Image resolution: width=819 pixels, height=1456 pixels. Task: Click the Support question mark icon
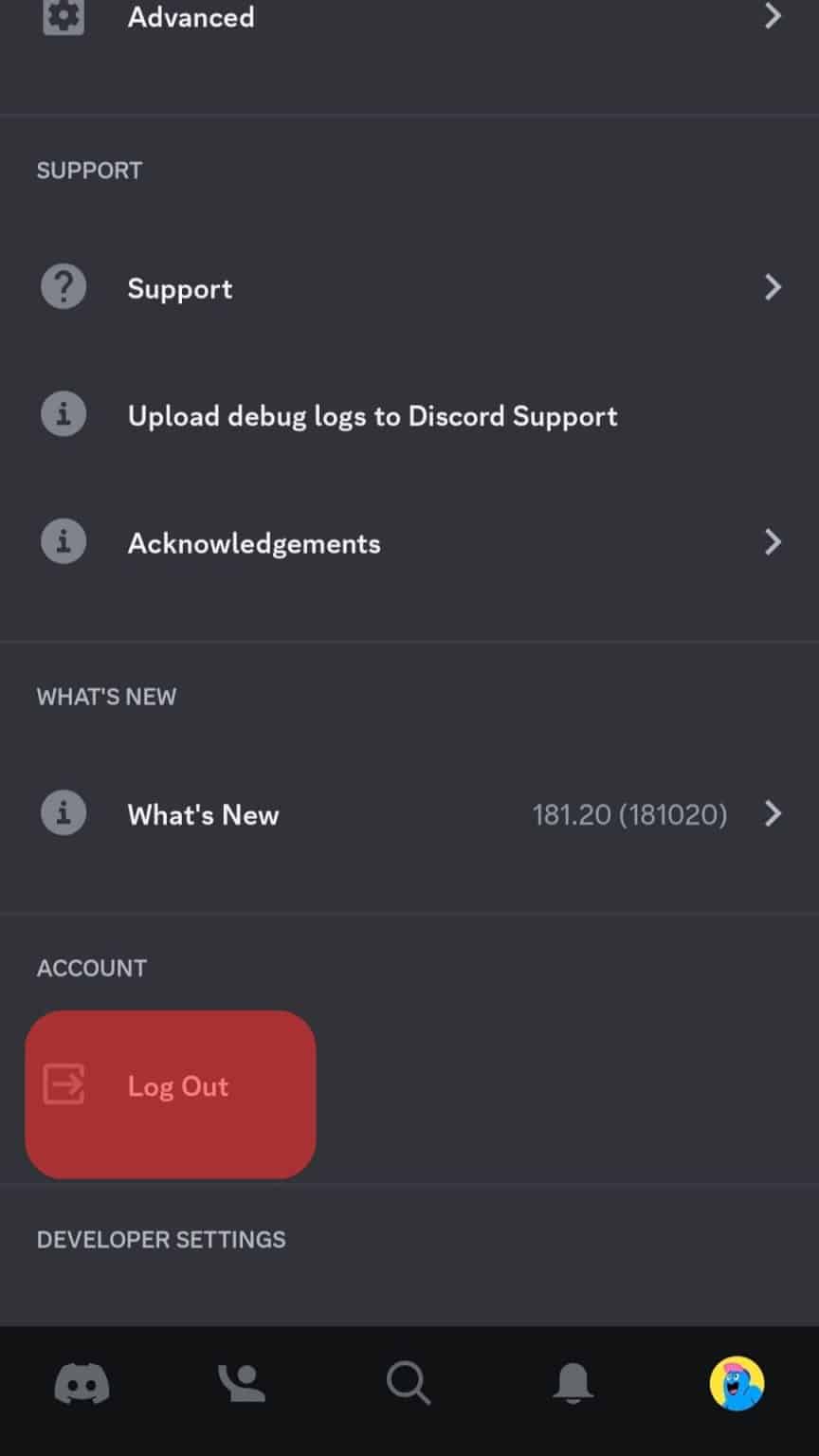pyautogui.click(x=63, y=286)
